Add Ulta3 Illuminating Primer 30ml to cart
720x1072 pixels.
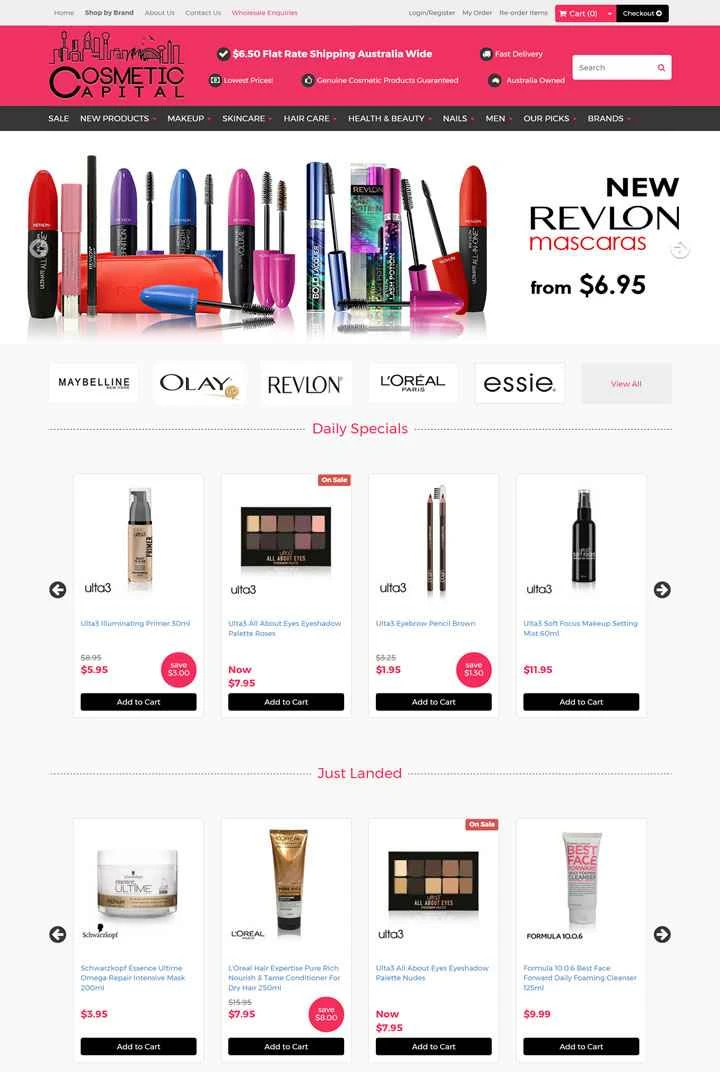138,702
